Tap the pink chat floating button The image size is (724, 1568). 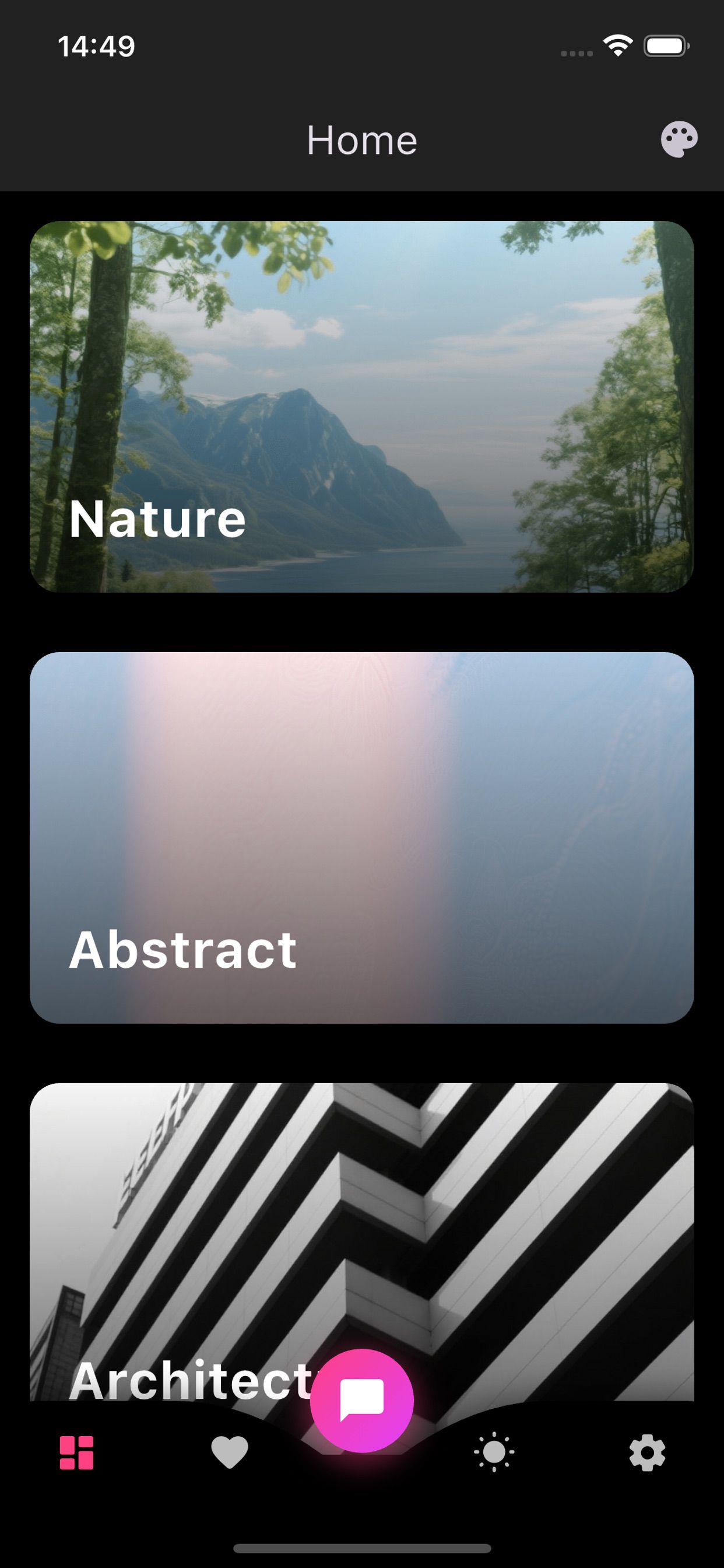tap(362, 1401)
